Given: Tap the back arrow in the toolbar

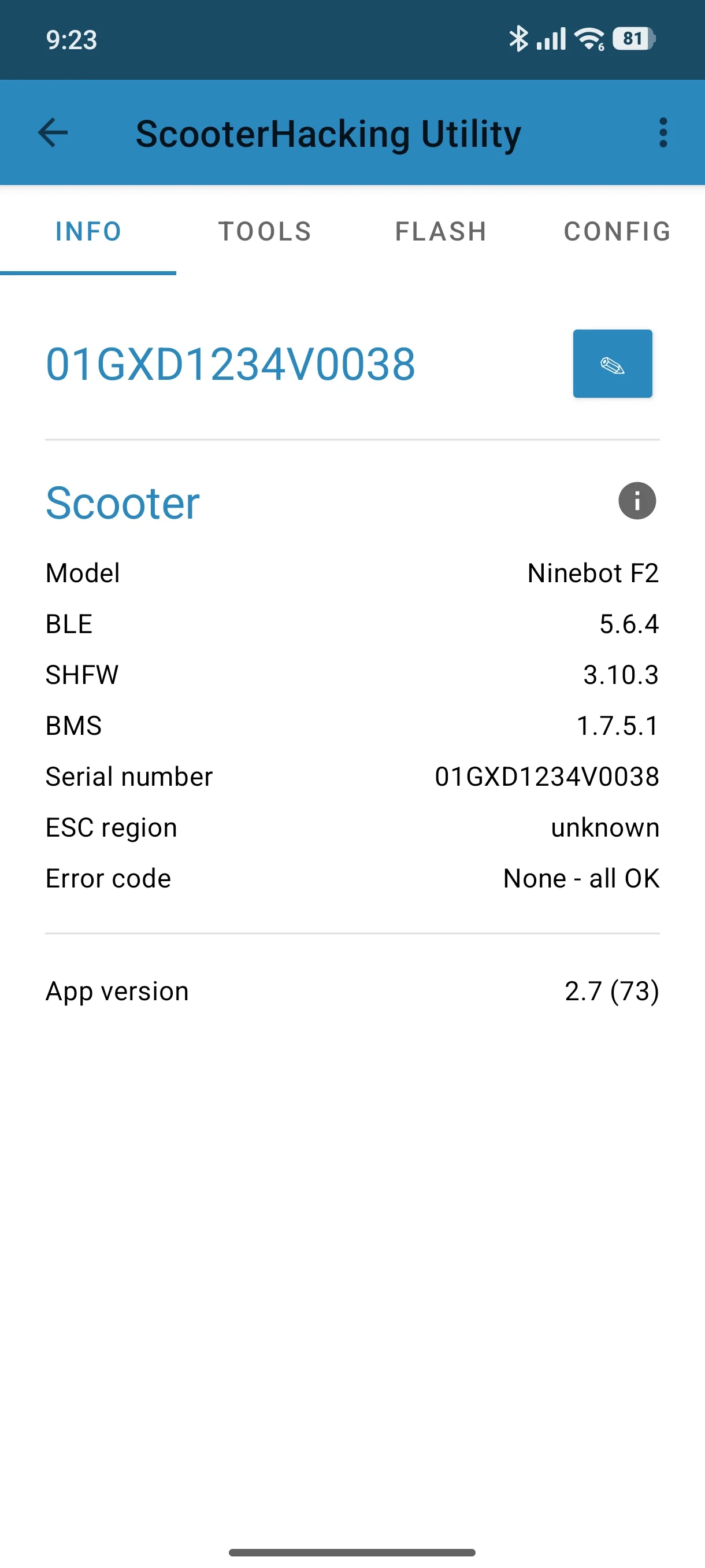Looking at the screenshot, I should pyautogui.click(x=53, y=133).
